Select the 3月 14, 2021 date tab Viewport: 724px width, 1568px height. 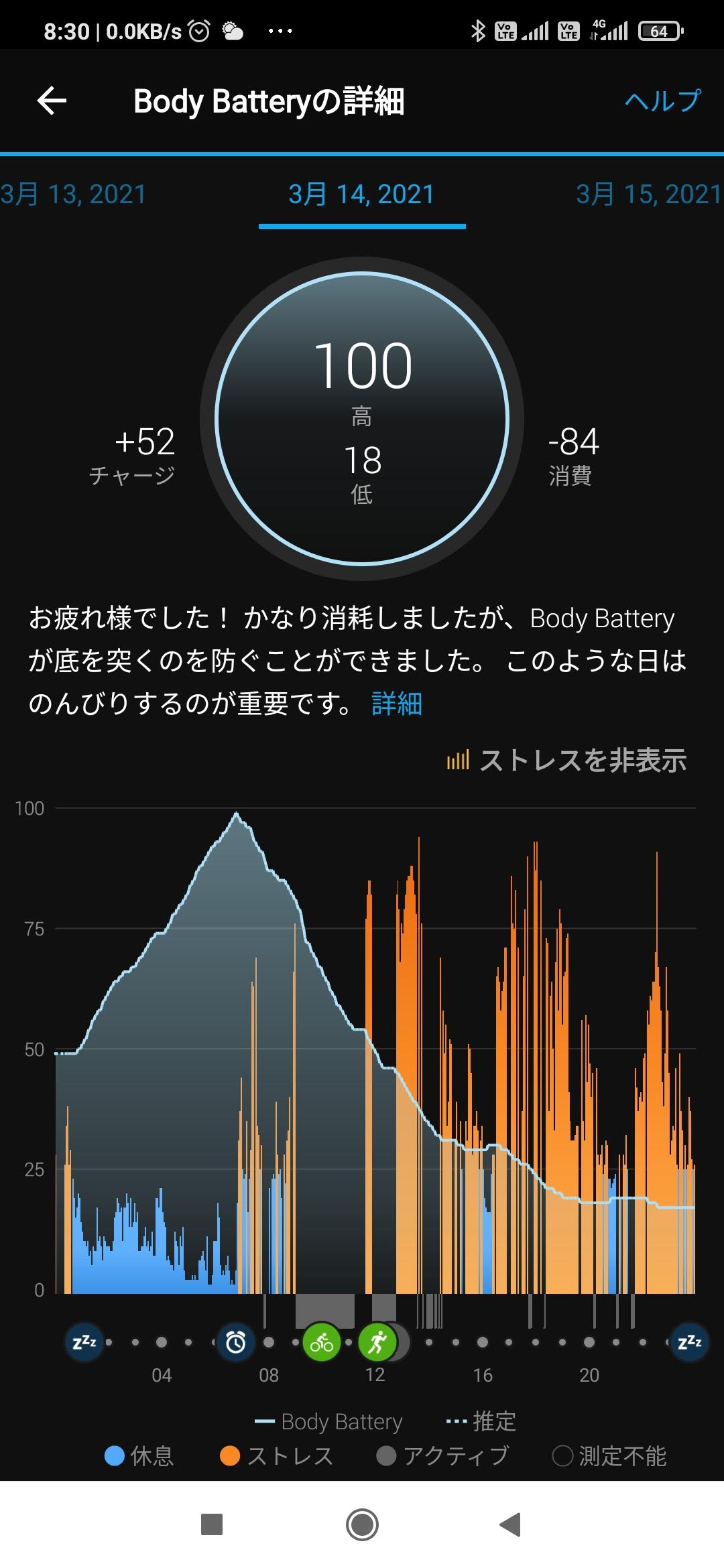click(362, 194)
